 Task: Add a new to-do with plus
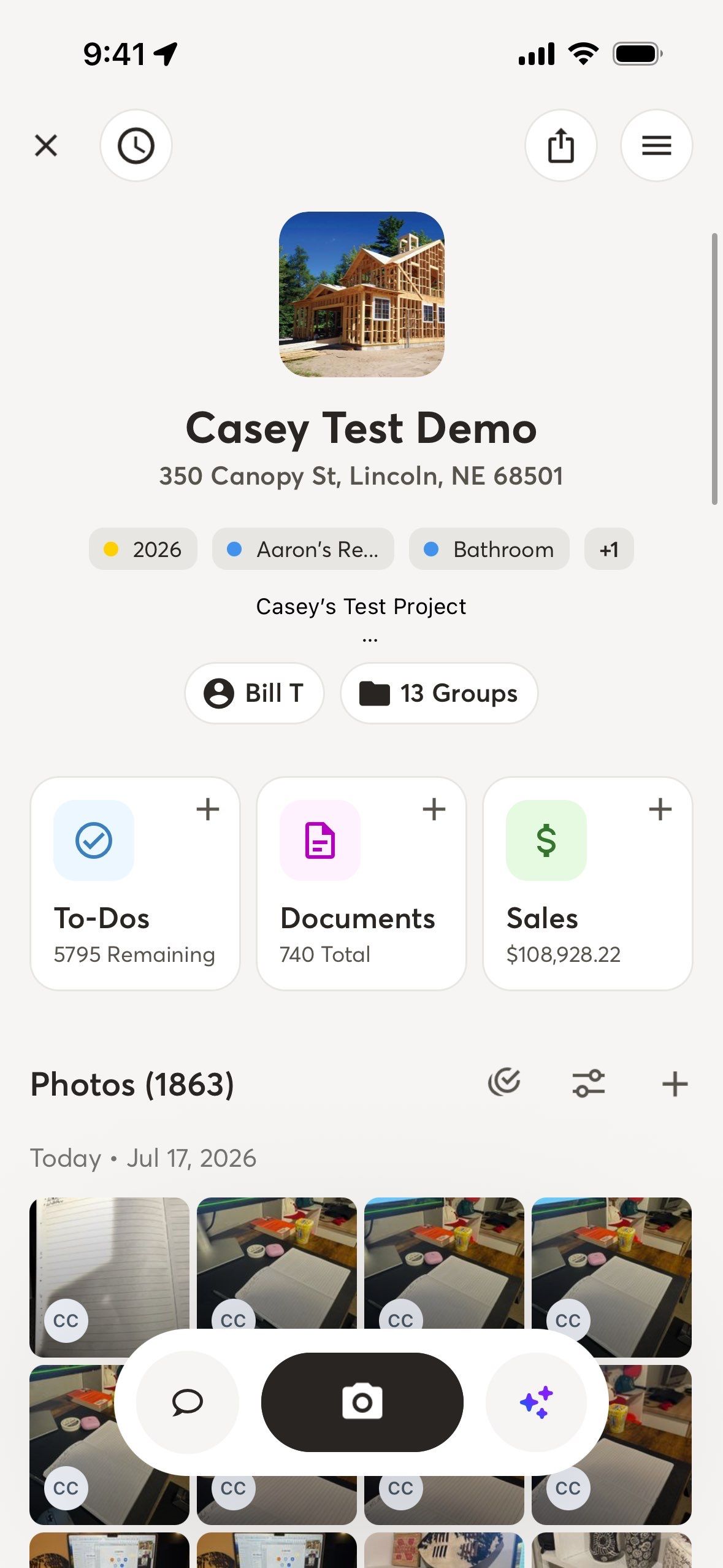click(208, 809)
